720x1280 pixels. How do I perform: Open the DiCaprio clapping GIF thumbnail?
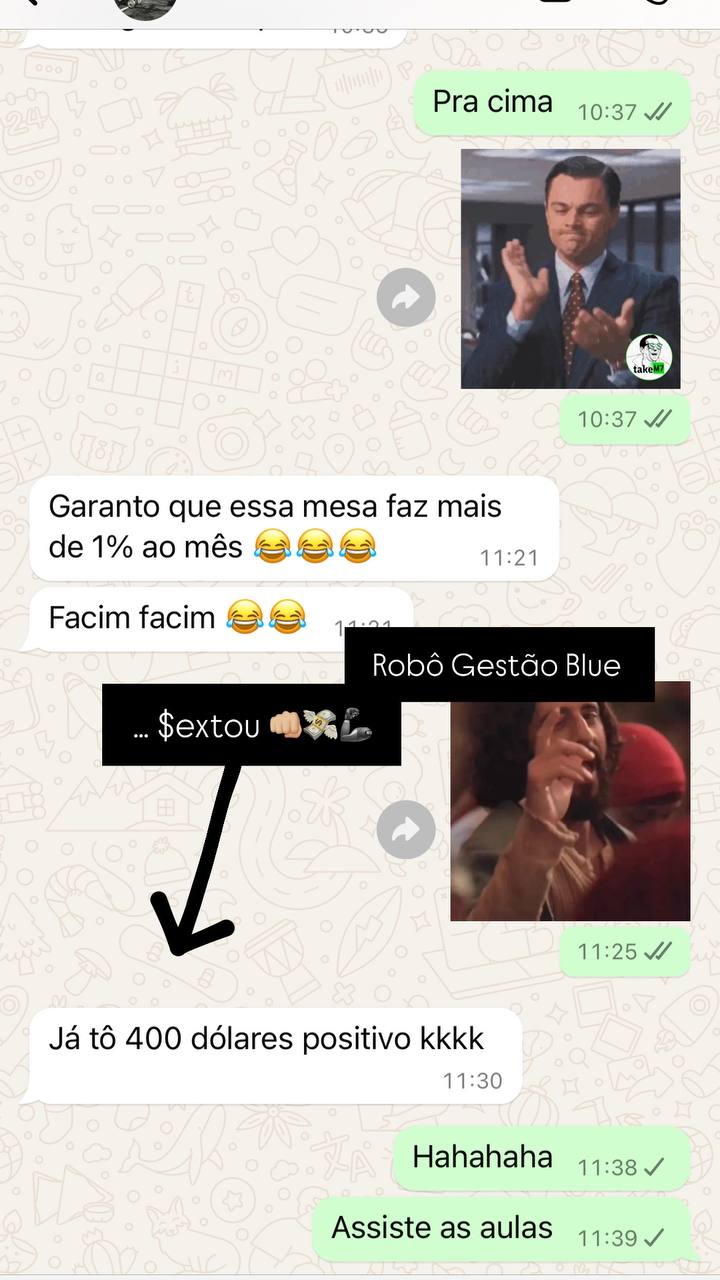point(570,267)
